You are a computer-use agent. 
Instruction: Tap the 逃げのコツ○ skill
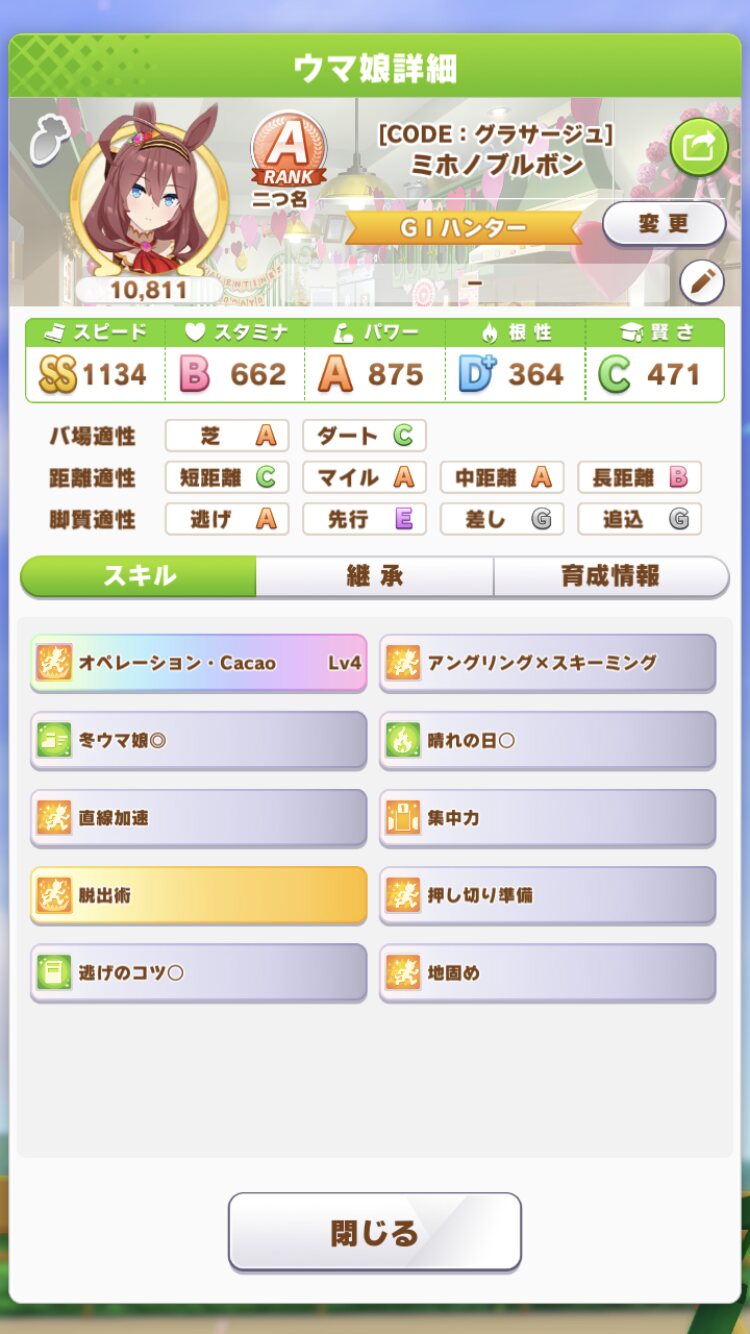(x=199, y=972)
